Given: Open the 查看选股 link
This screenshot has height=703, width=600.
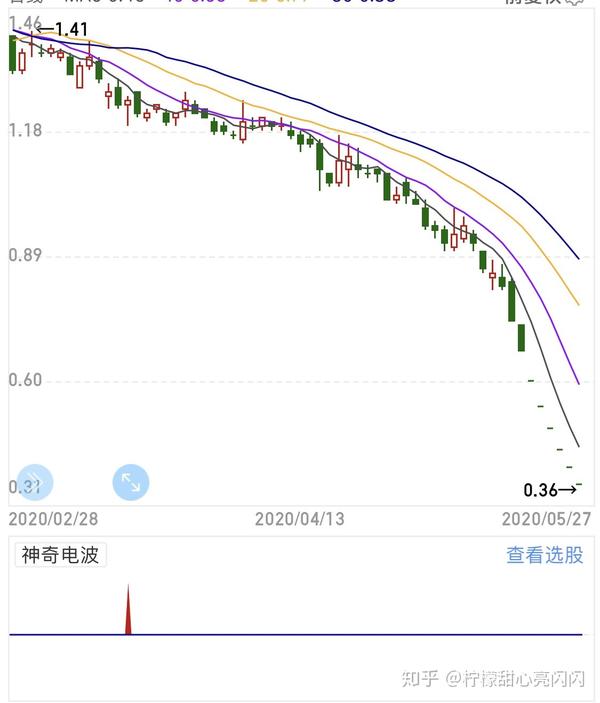Looking at the screenshot, I should coord(544,555).
